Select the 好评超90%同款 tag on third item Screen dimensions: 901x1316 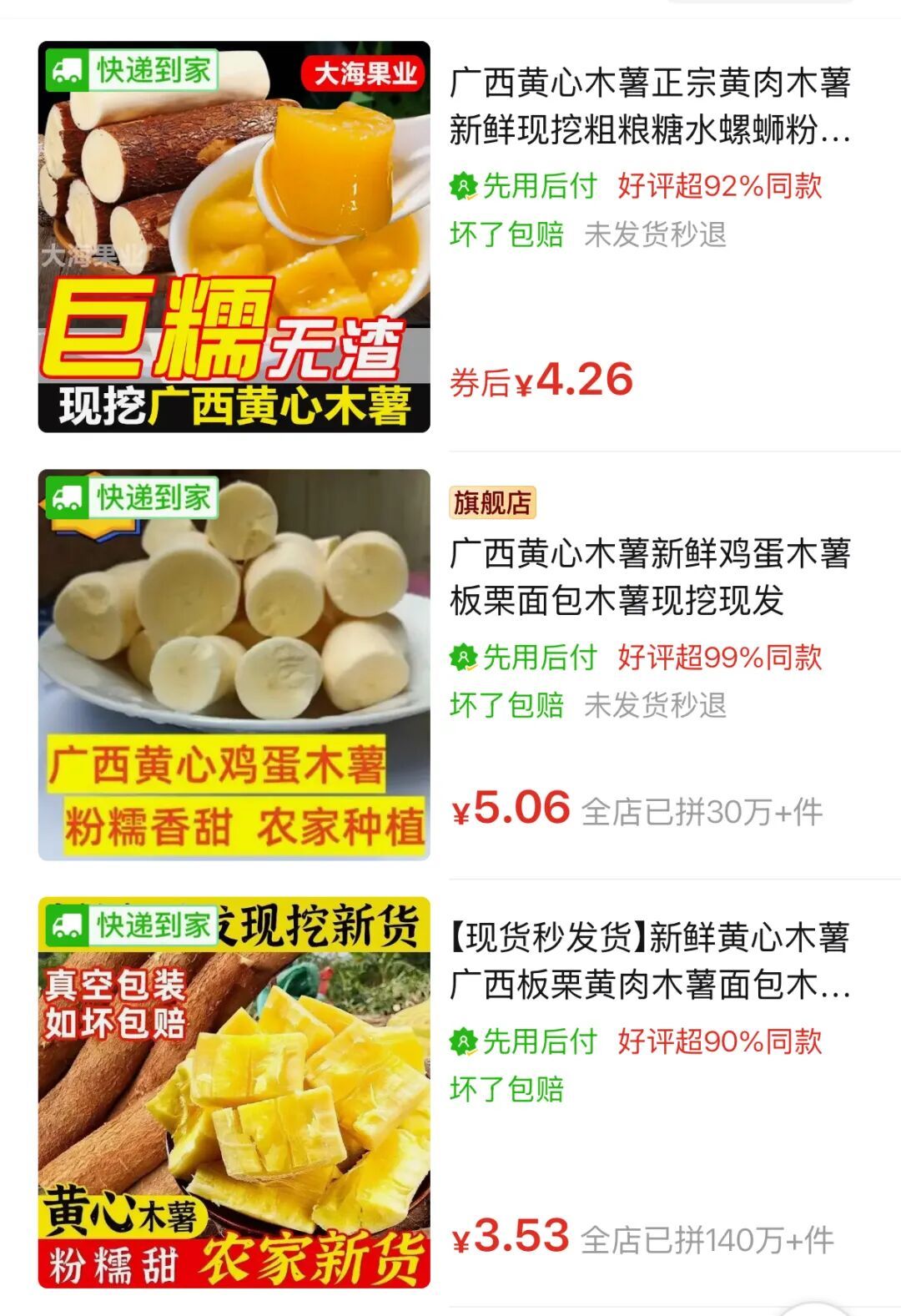coord(719,1041)
